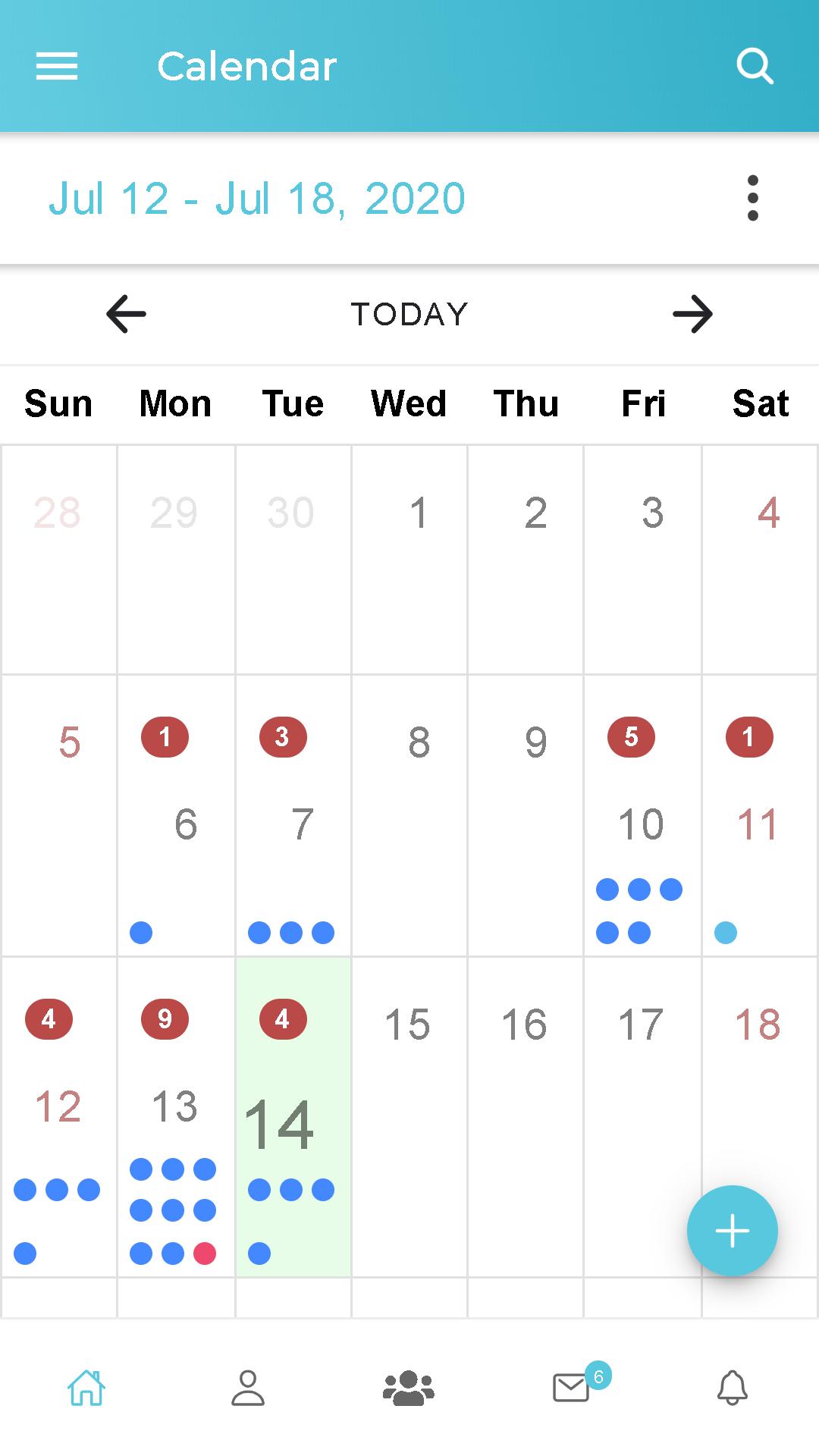Select July 15 on the calendar
The height and width of the screenshot is (1456, 819).
pyautogui.click(x=409, y=1117)
